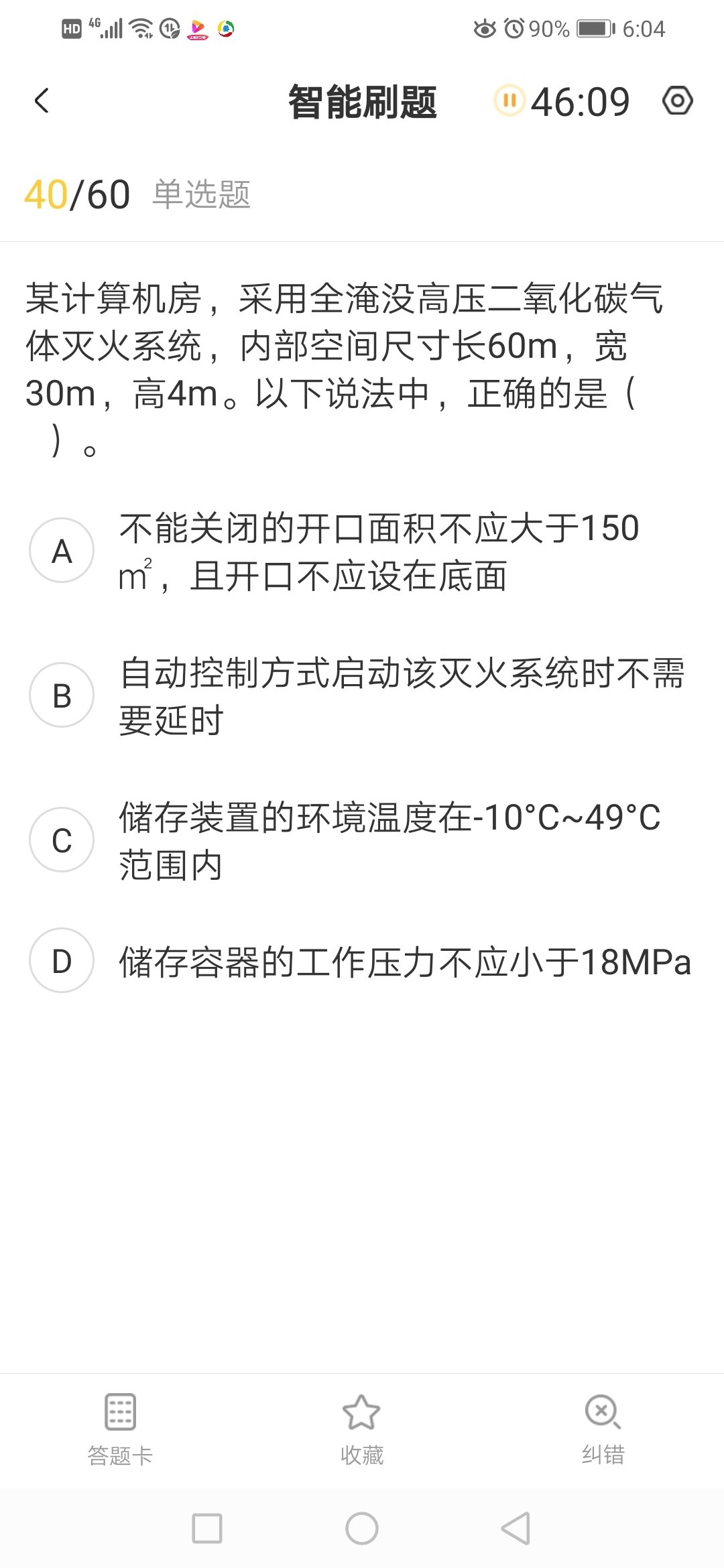Open the hexagon settings icon
Image resolution: width=724 pixels, height=1568 pixels.
pos(677,101)
